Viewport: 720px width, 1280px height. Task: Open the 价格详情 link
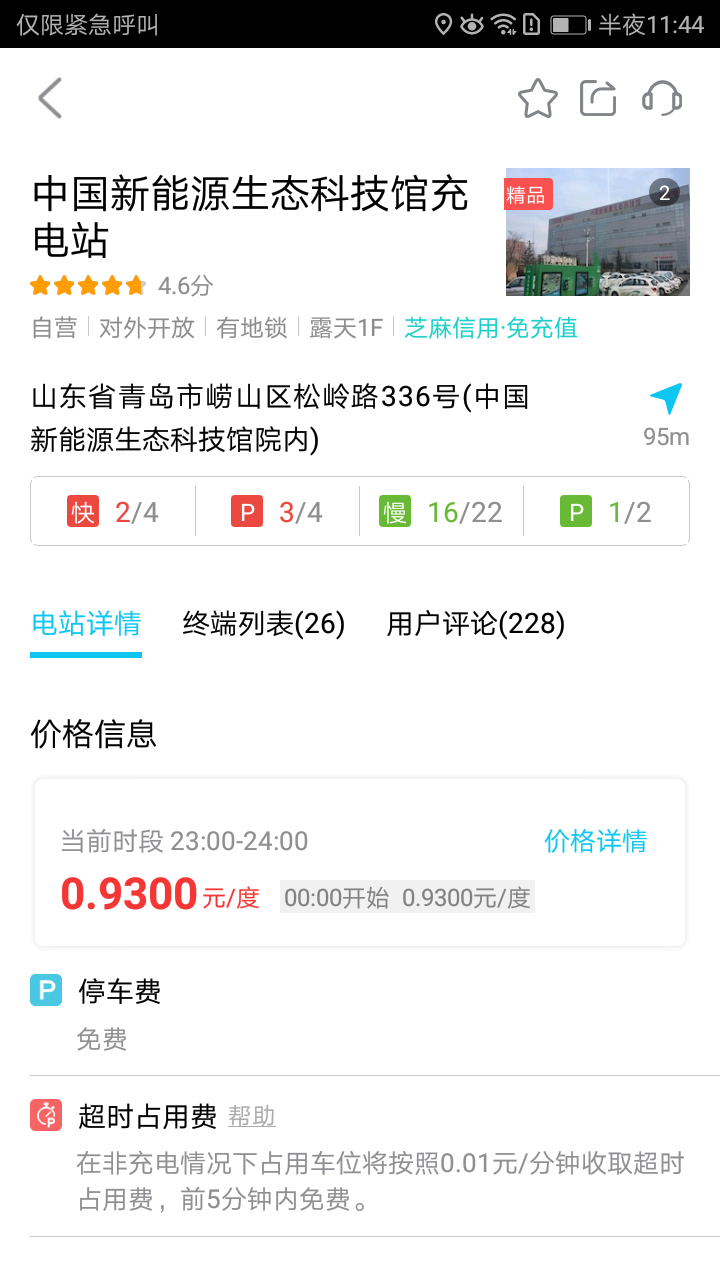pyautogui.click(x=595, y=841)
